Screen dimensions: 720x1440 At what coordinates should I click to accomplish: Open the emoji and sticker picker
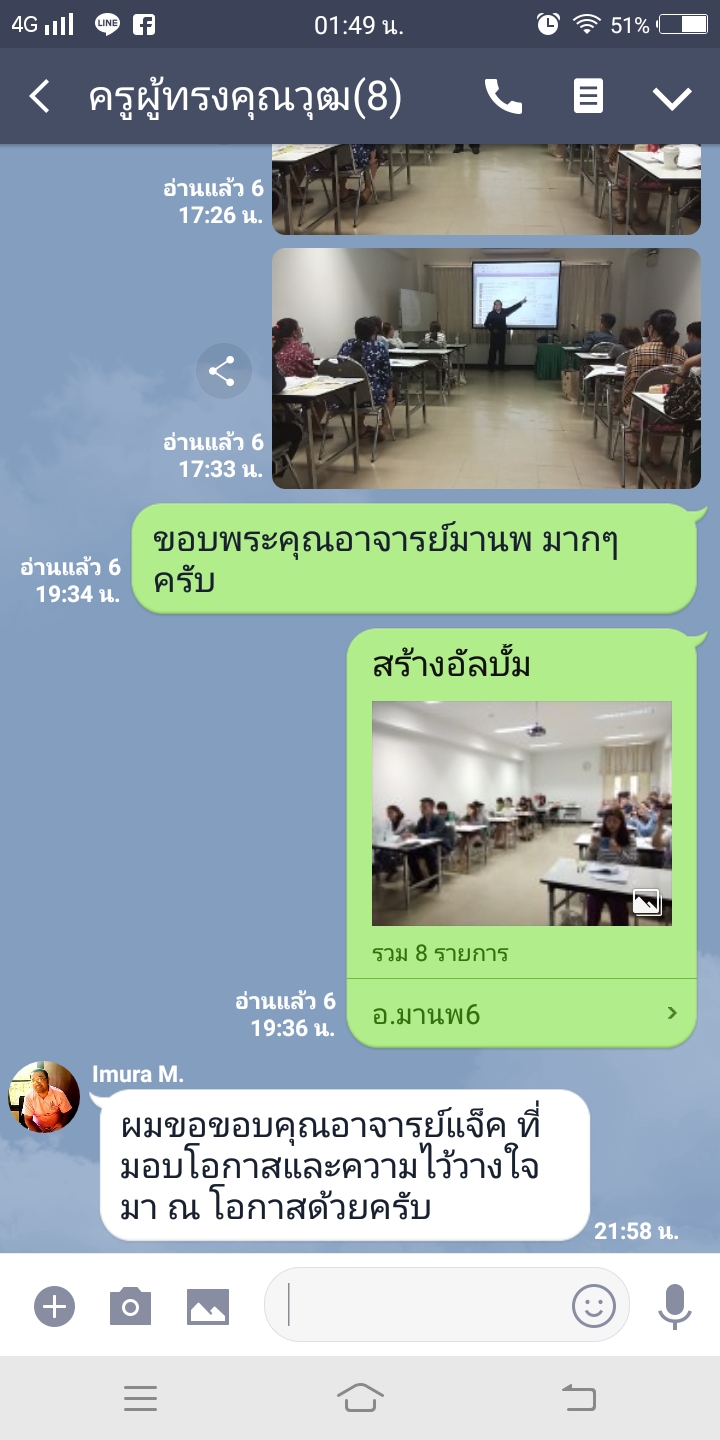tap(593, 1305)
